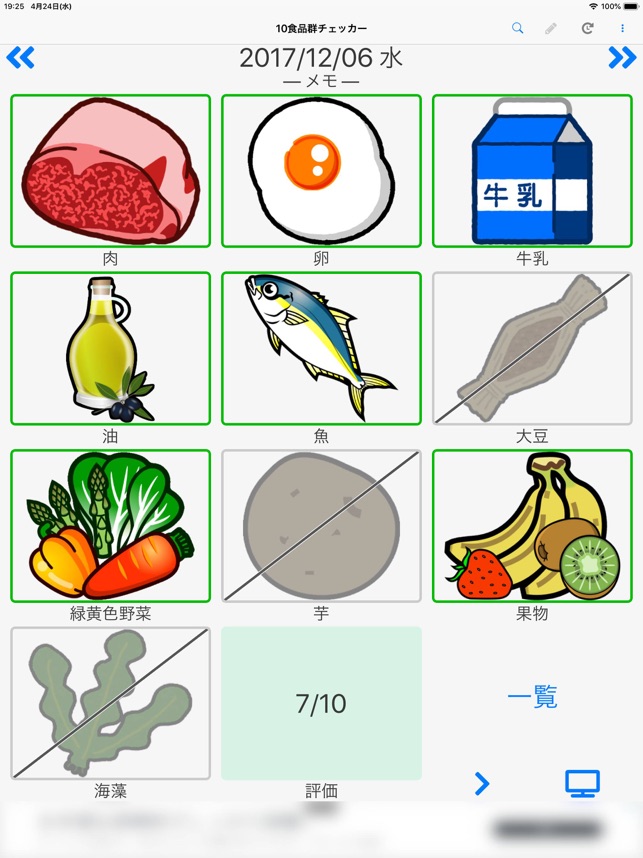Edit the メモ note line
643x858 pixels.
point(321,82)
